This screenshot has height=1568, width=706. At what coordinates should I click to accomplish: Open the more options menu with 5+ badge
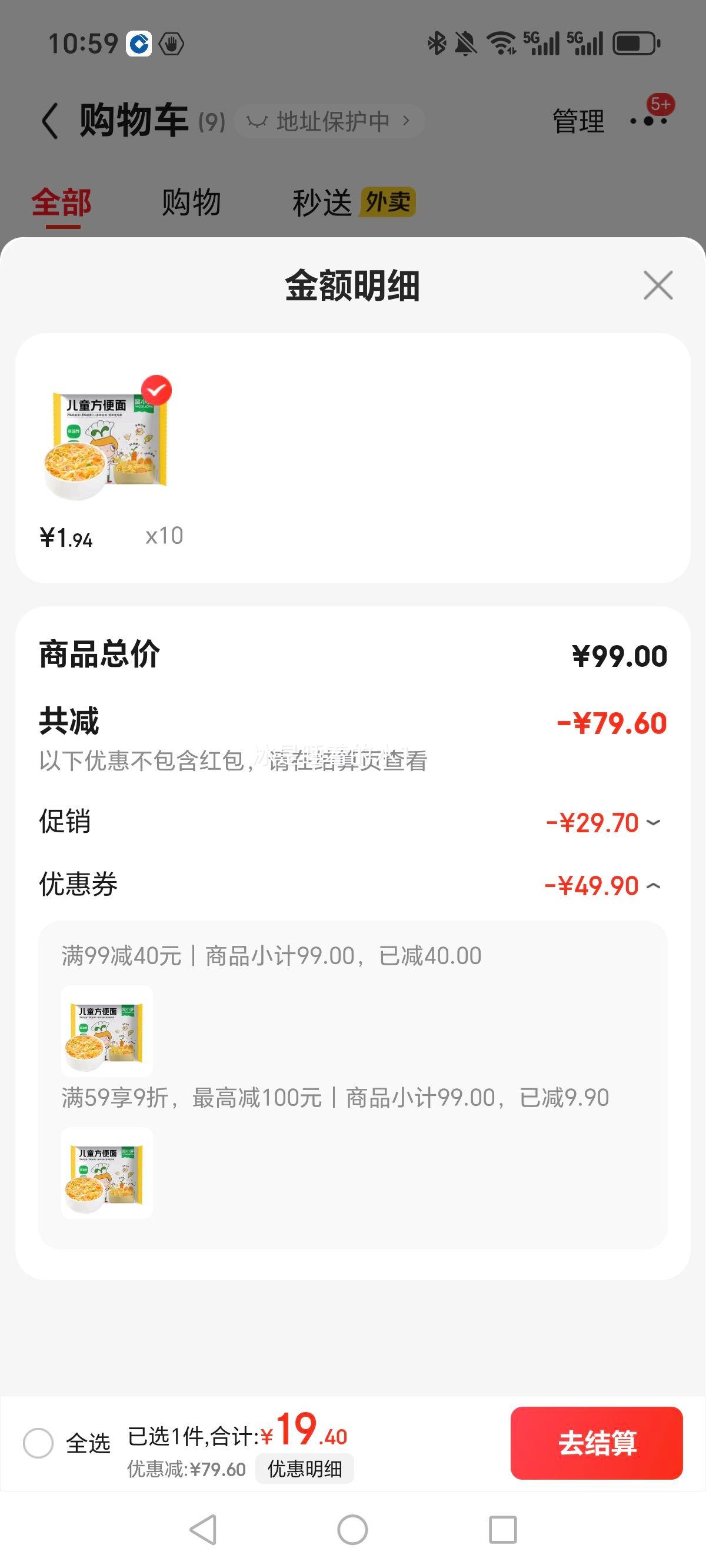(649, 121)
